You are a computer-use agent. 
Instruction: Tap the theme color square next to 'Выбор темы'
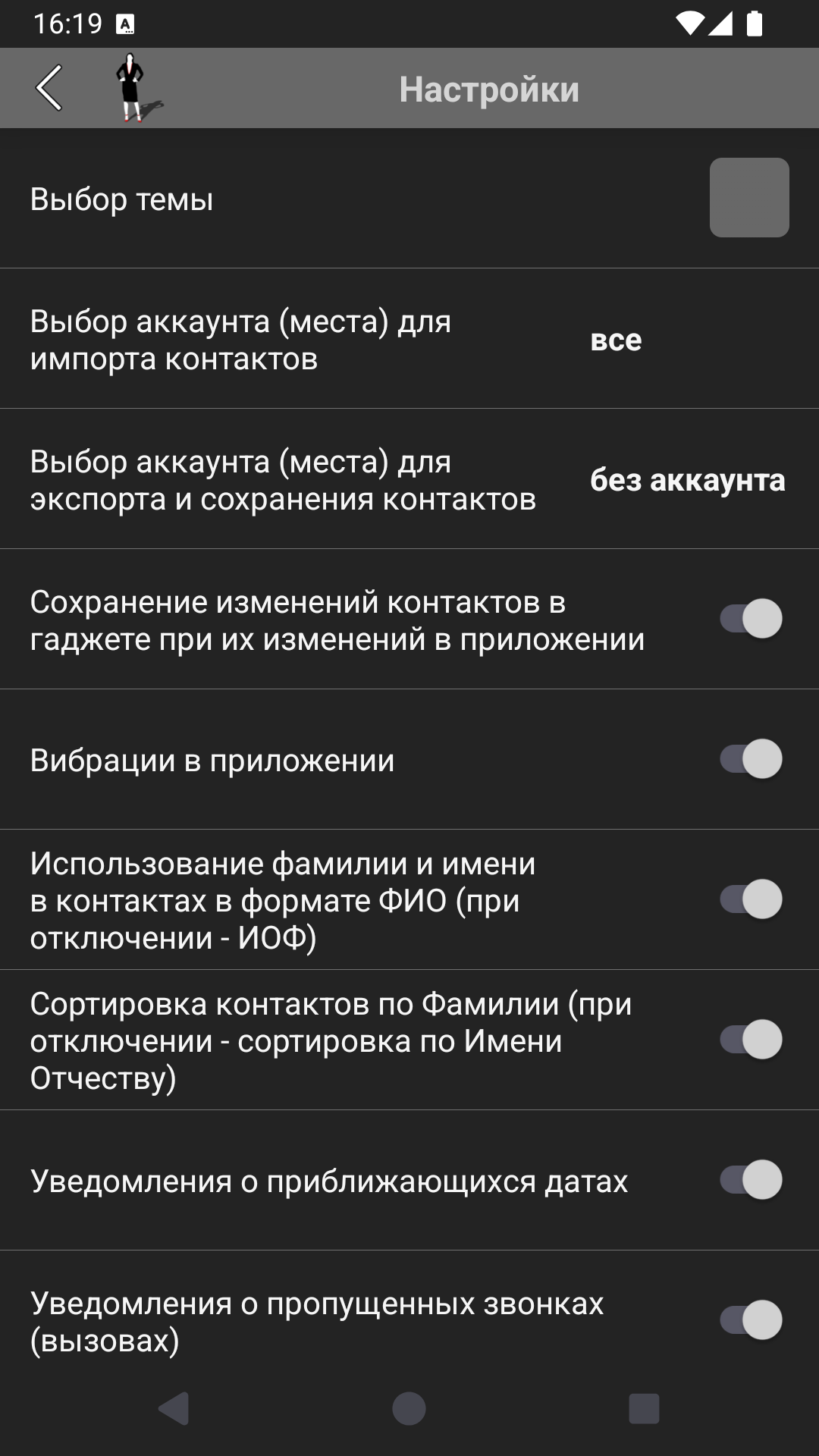[749, 199]
